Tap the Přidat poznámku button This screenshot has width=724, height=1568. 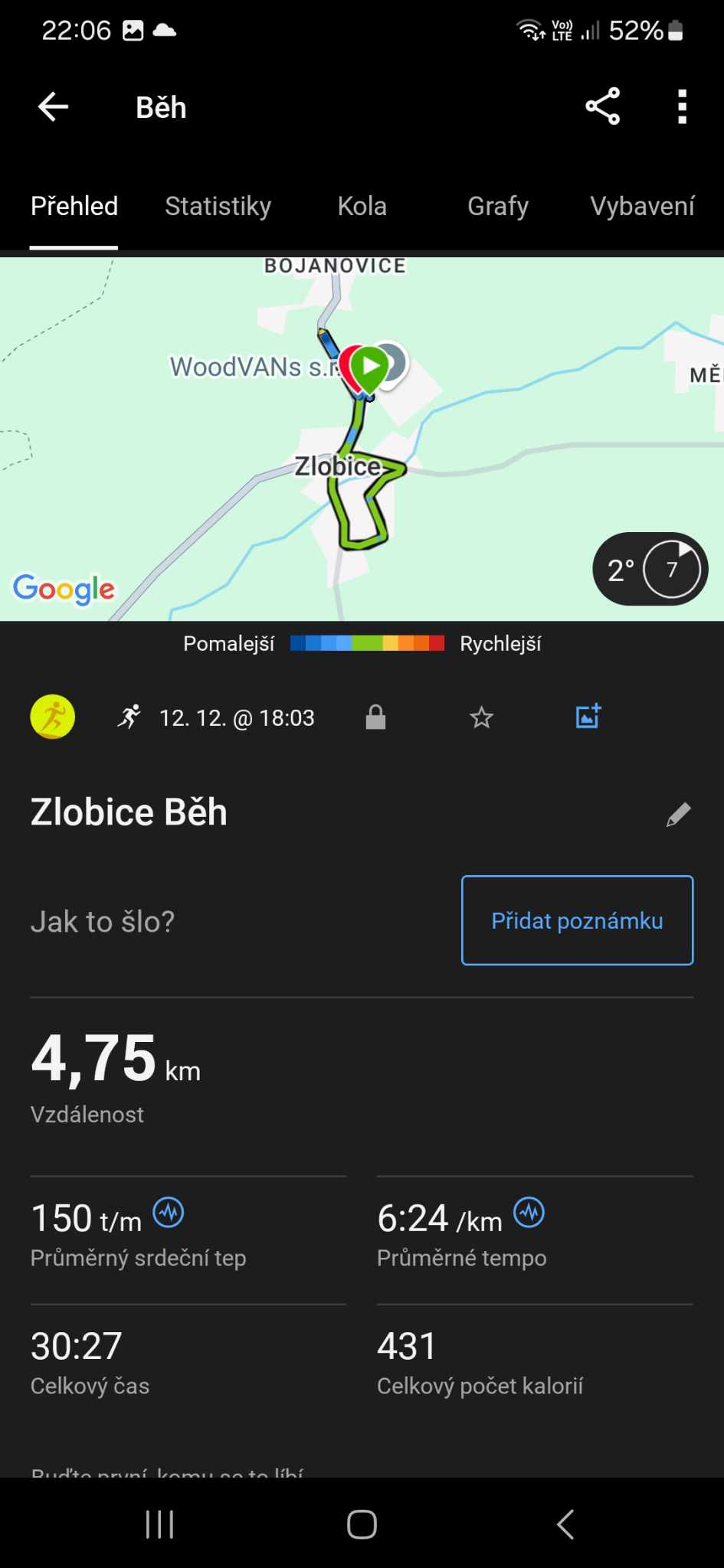pos(577,920)
